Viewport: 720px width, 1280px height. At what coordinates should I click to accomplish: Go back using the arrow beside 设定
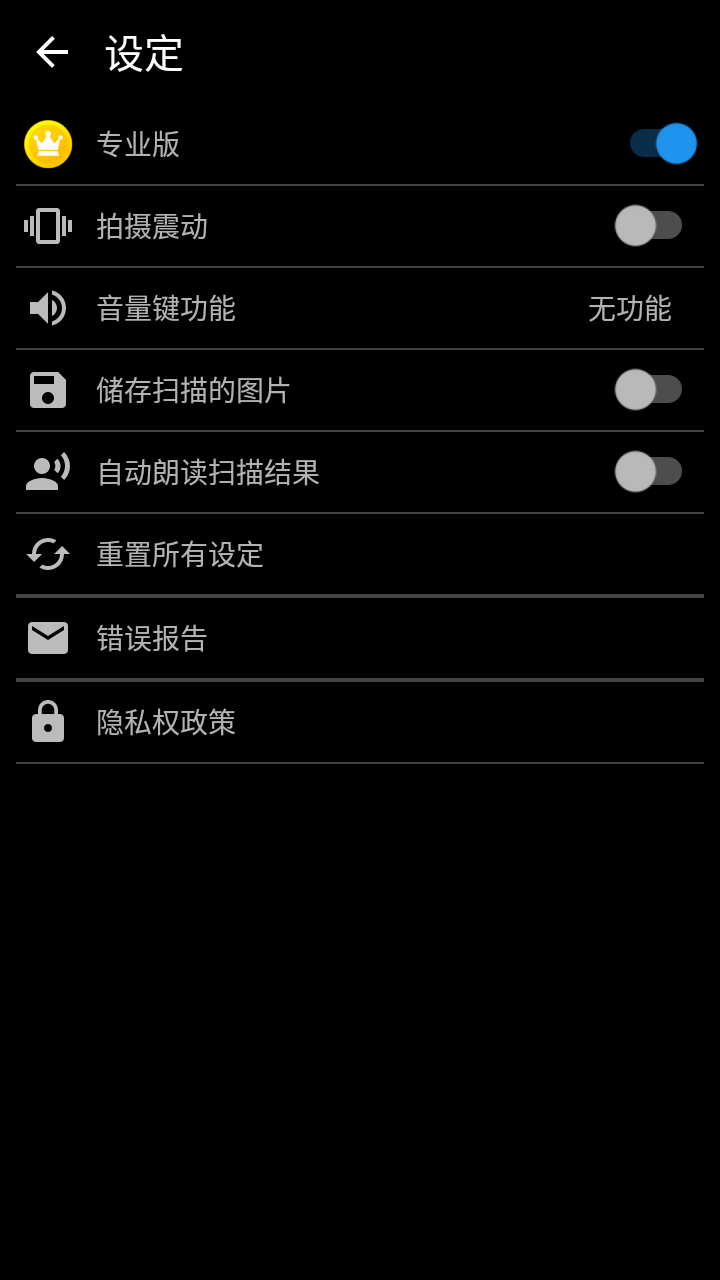pyautogui.click(x=52, y=52)
